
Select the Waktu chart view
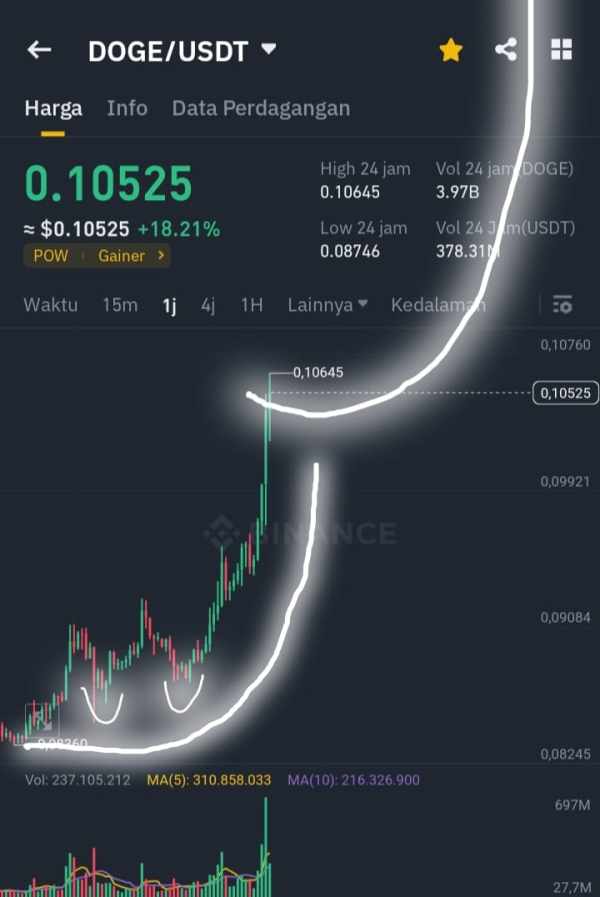click(50, 304)
